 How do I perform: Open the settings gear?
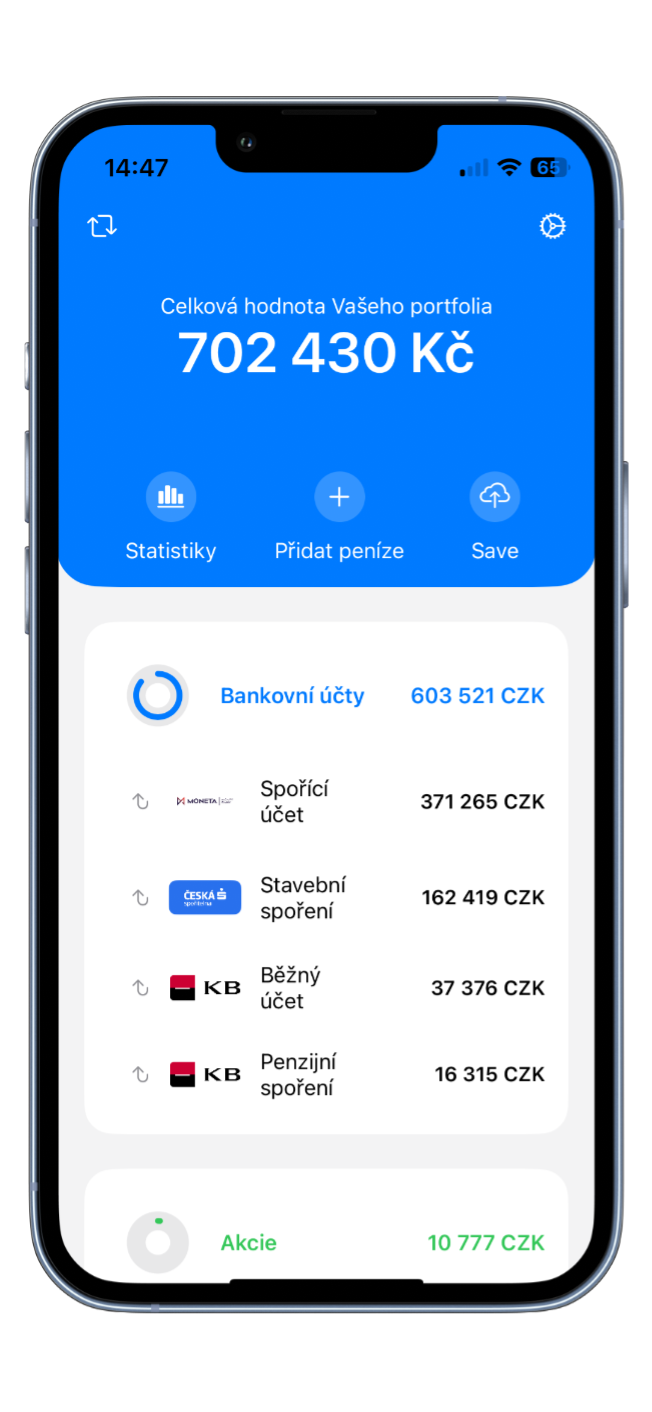(x=552, y=227)
